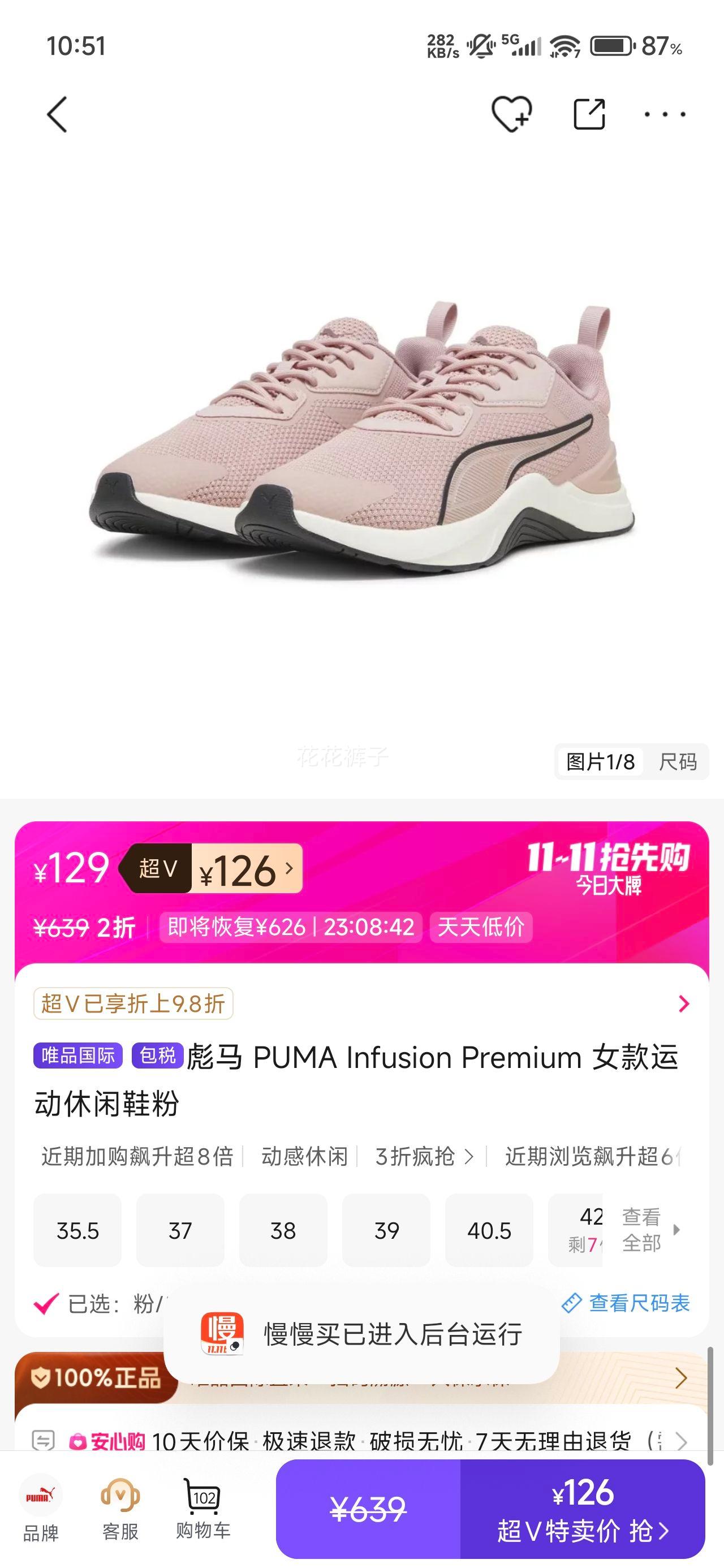The width and height of the screenshot is (724, 1568).
Task: Contact 客服 customer service
Action: coord(120,1507)
